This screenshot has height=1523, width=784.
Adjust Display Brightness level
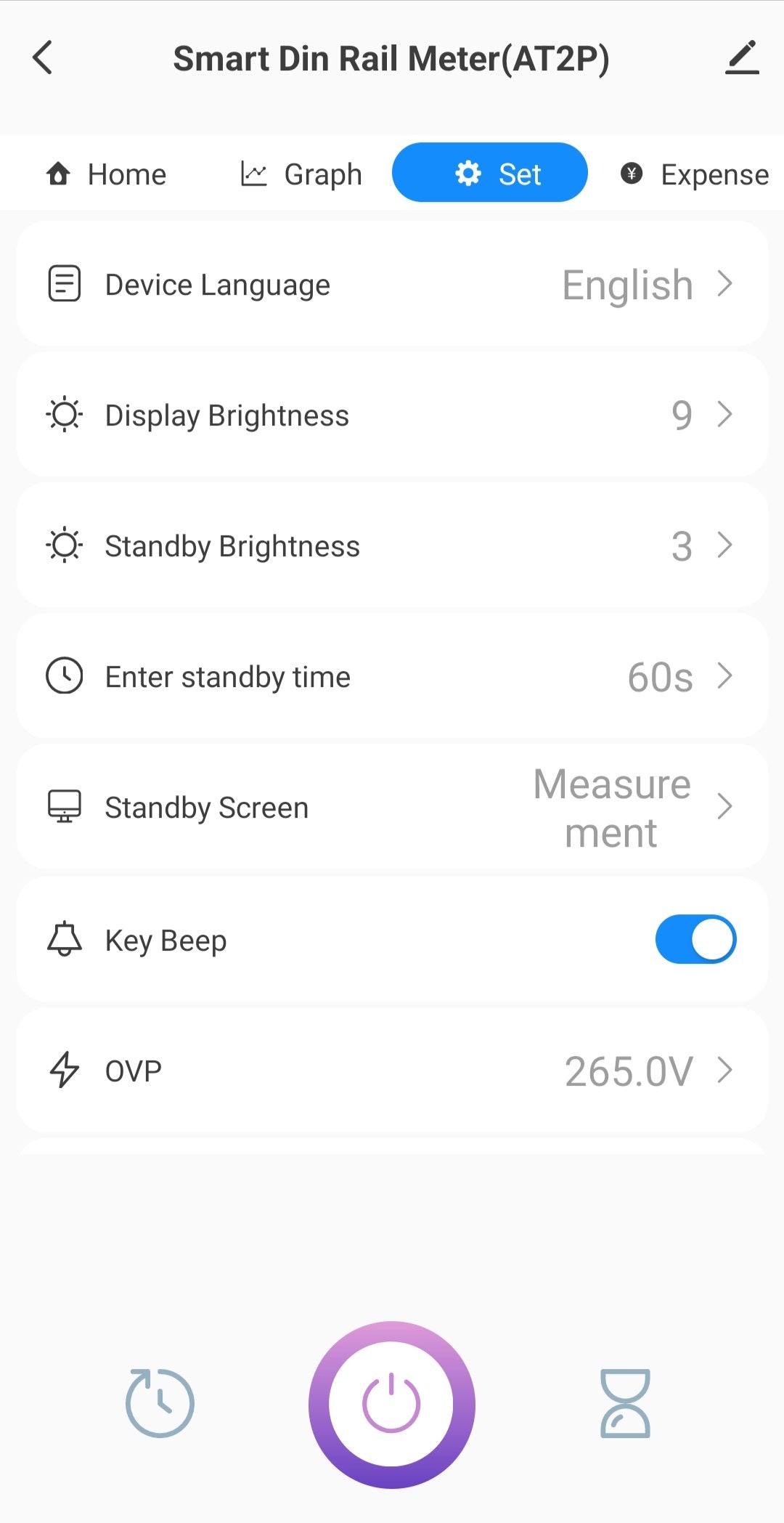[x=392, y=415]
